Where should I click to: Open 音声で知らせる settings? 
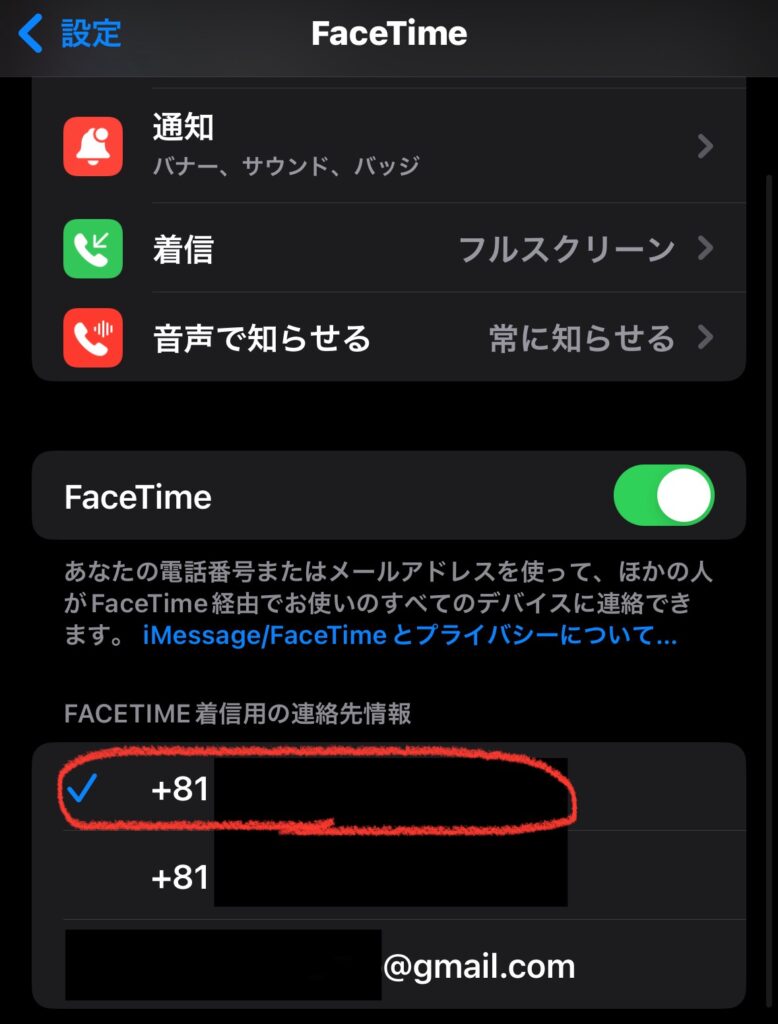point(390,338)
